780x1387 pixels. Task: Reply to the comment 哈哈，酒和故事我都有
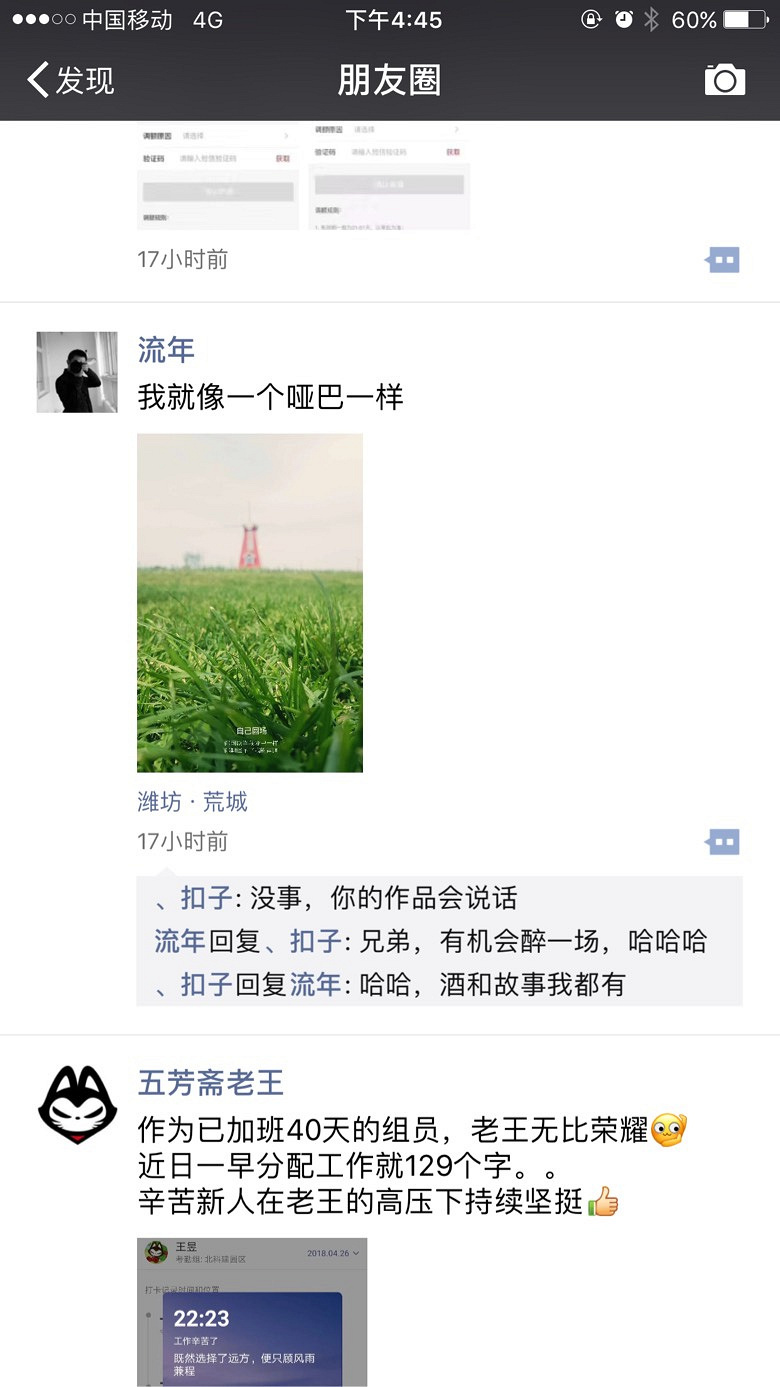[x=480, y=985]
